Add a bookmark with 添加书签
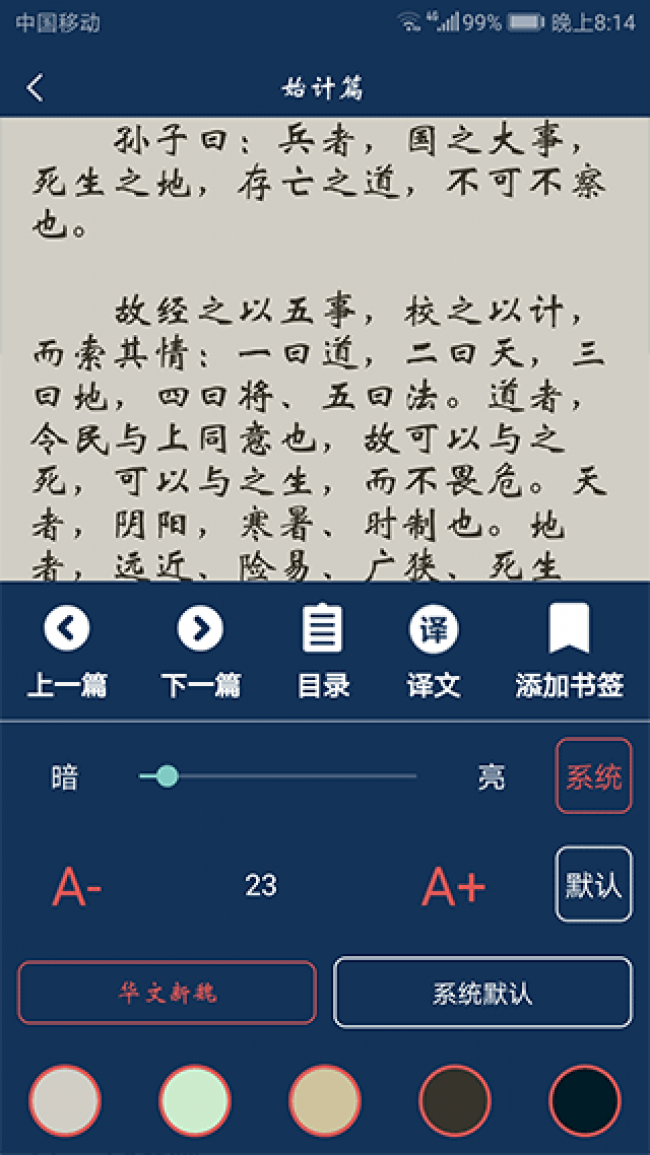650x1155 pixels. [x=569, y=651]
